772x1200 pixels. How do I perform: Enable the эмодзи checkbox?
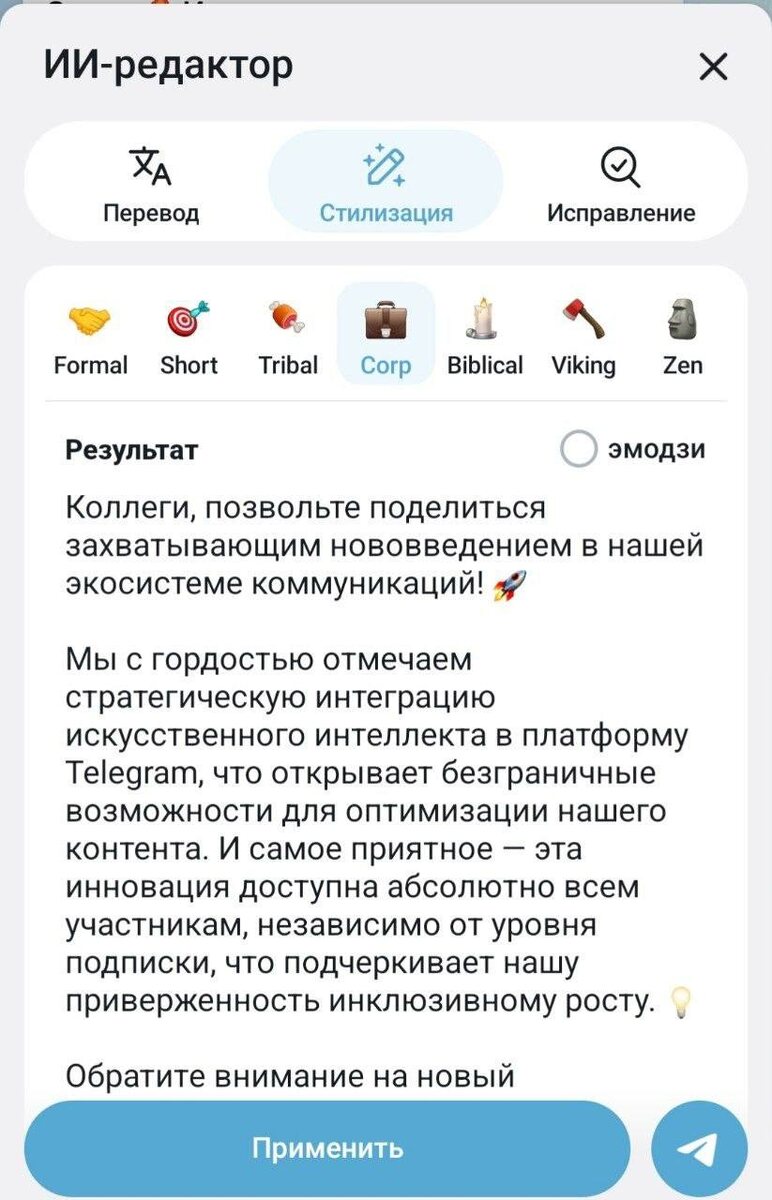(579, 449)
